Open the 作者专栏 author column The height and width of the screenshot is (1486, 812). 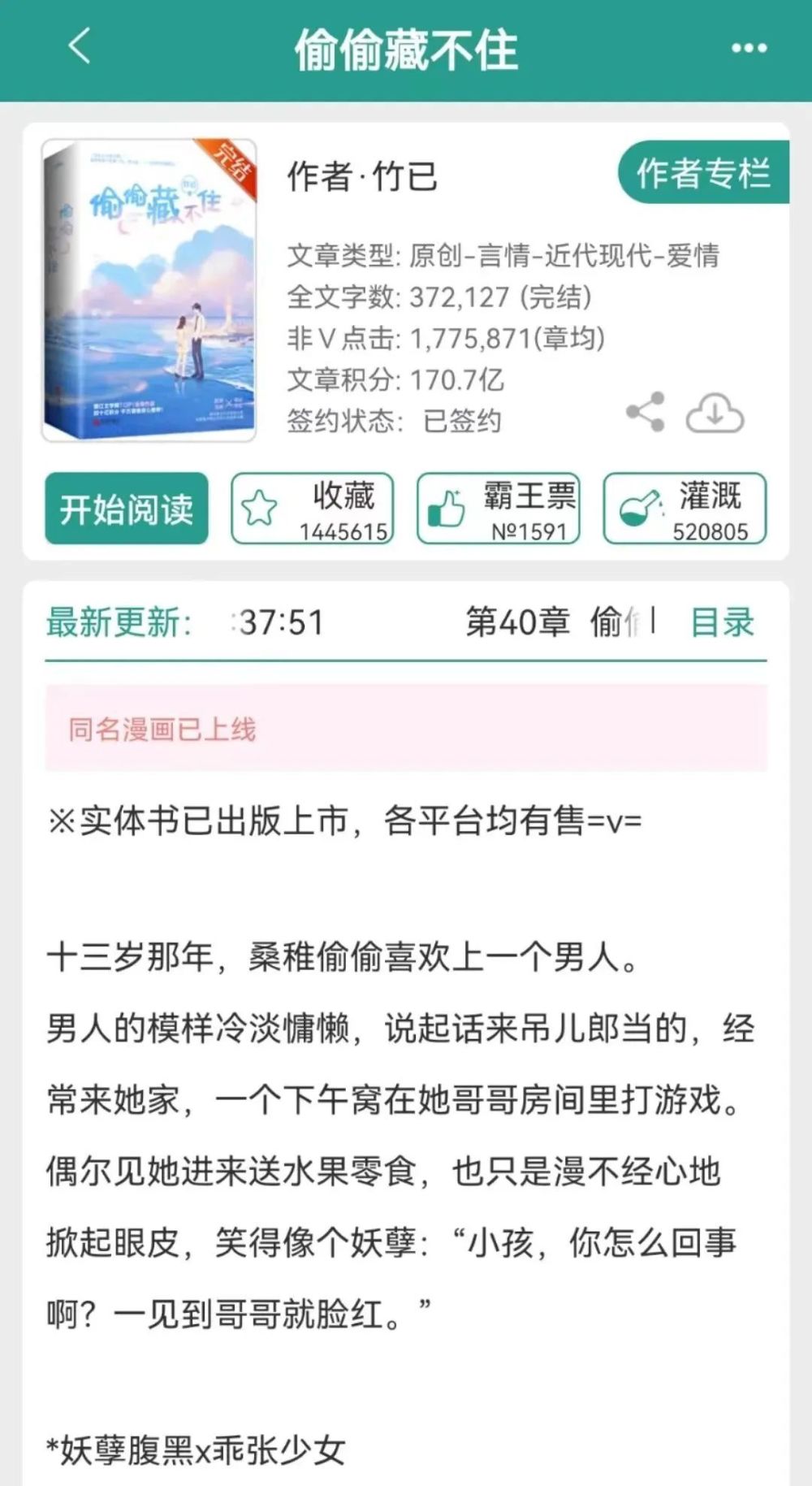pyautogui.click(x=703, y=173)
